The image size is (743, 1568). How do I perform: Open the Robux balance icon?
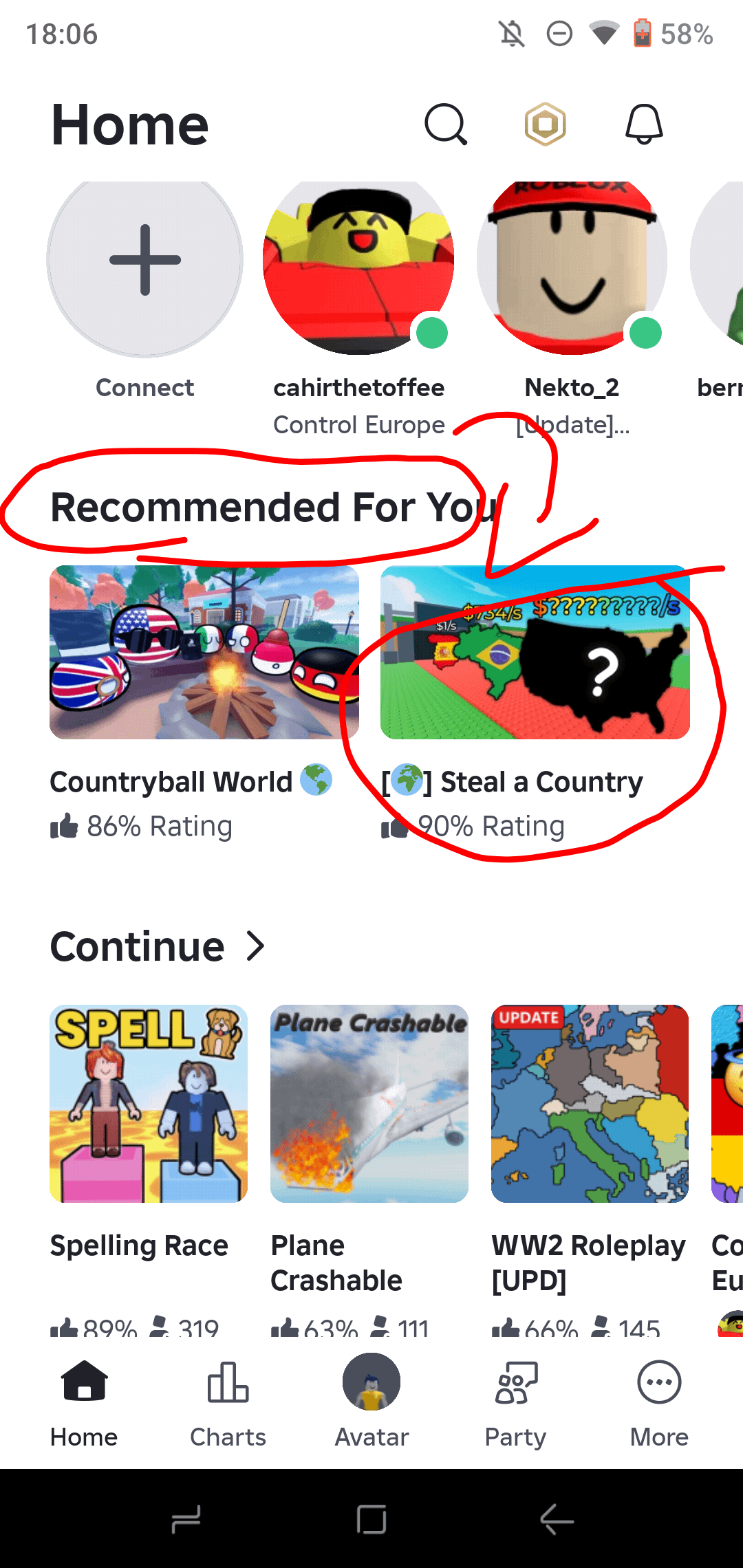[545, 124]
